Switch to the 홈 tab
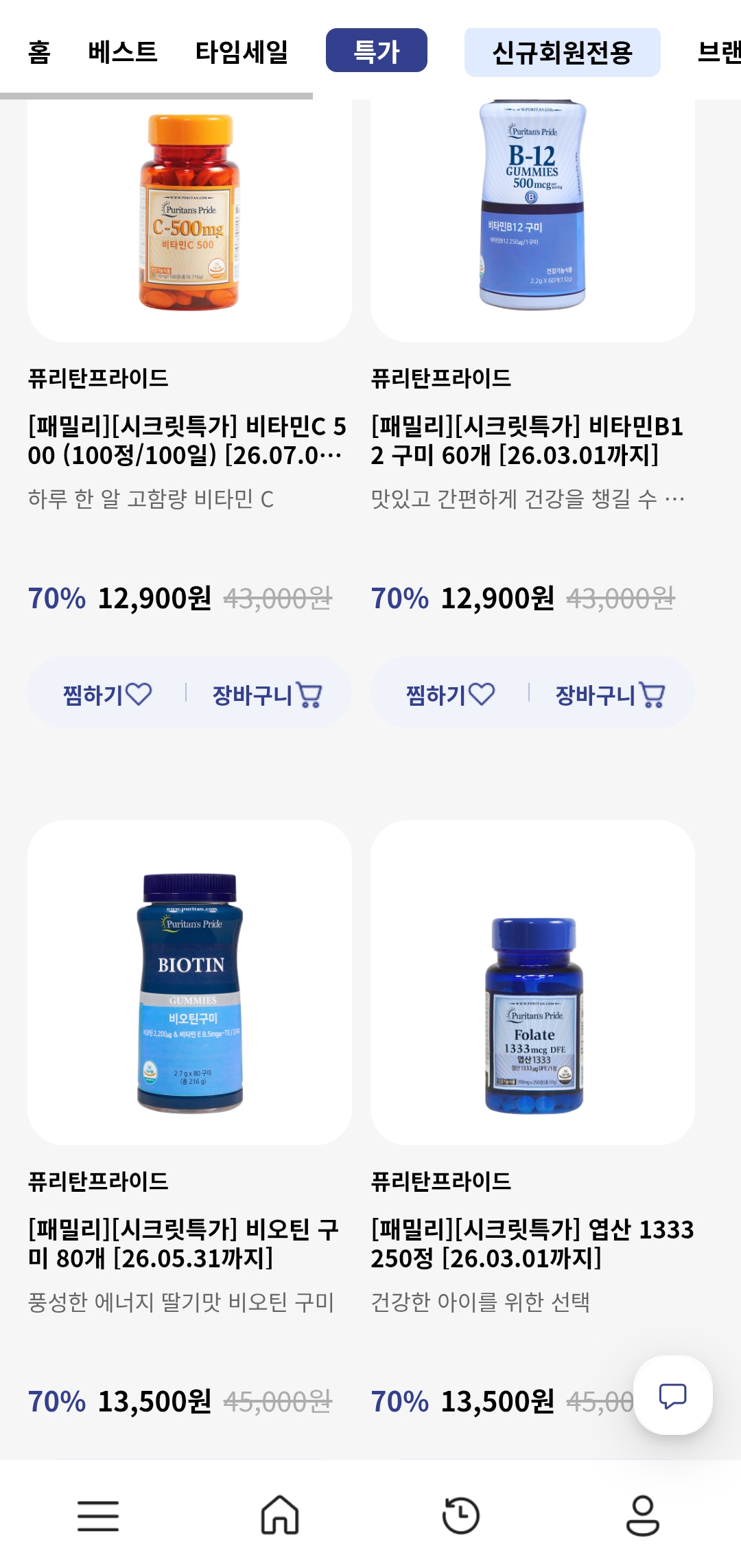Image resolution: width=741 pixels, height=1568 pixels. pyautogui.click(x=39, y=52)
